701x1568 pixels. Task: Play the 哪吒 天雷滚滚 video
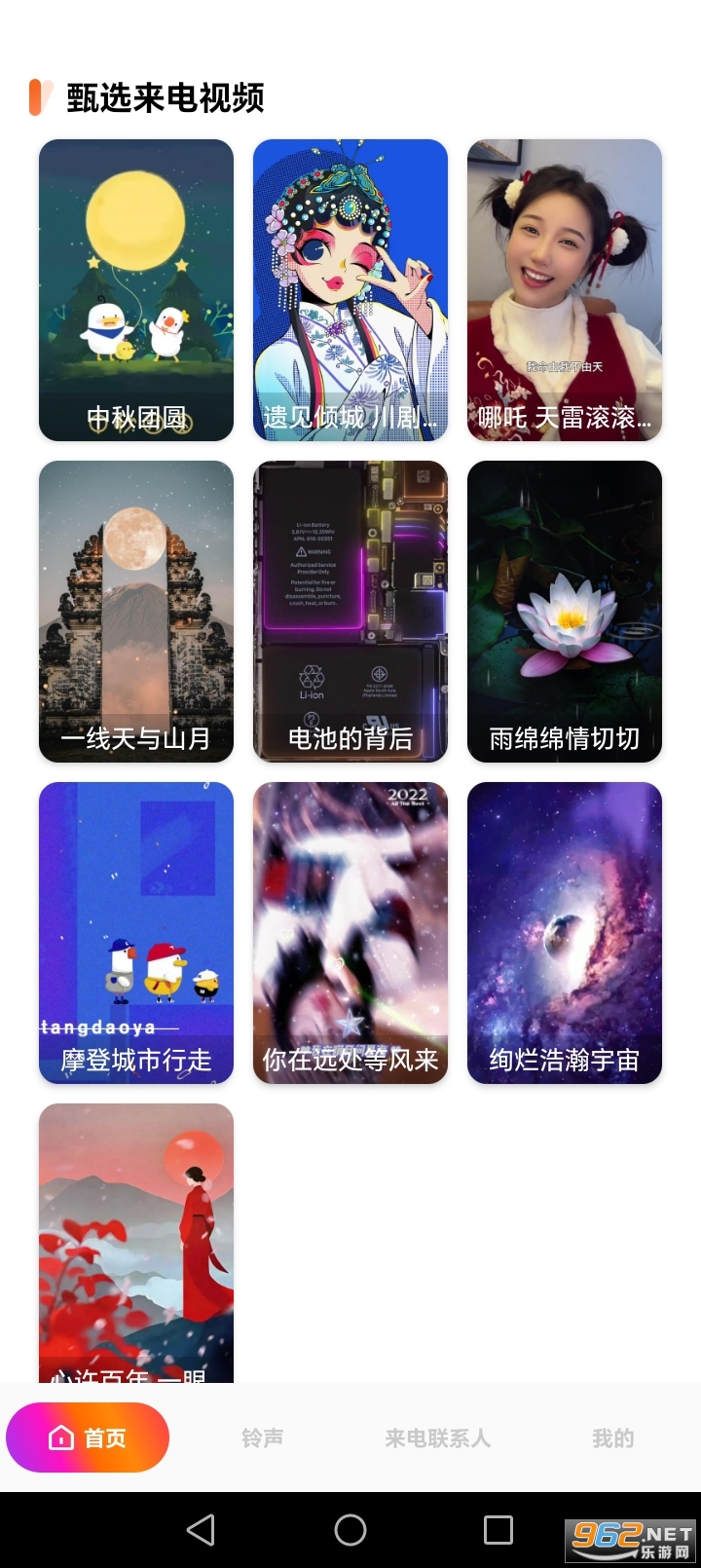point(564,288)
